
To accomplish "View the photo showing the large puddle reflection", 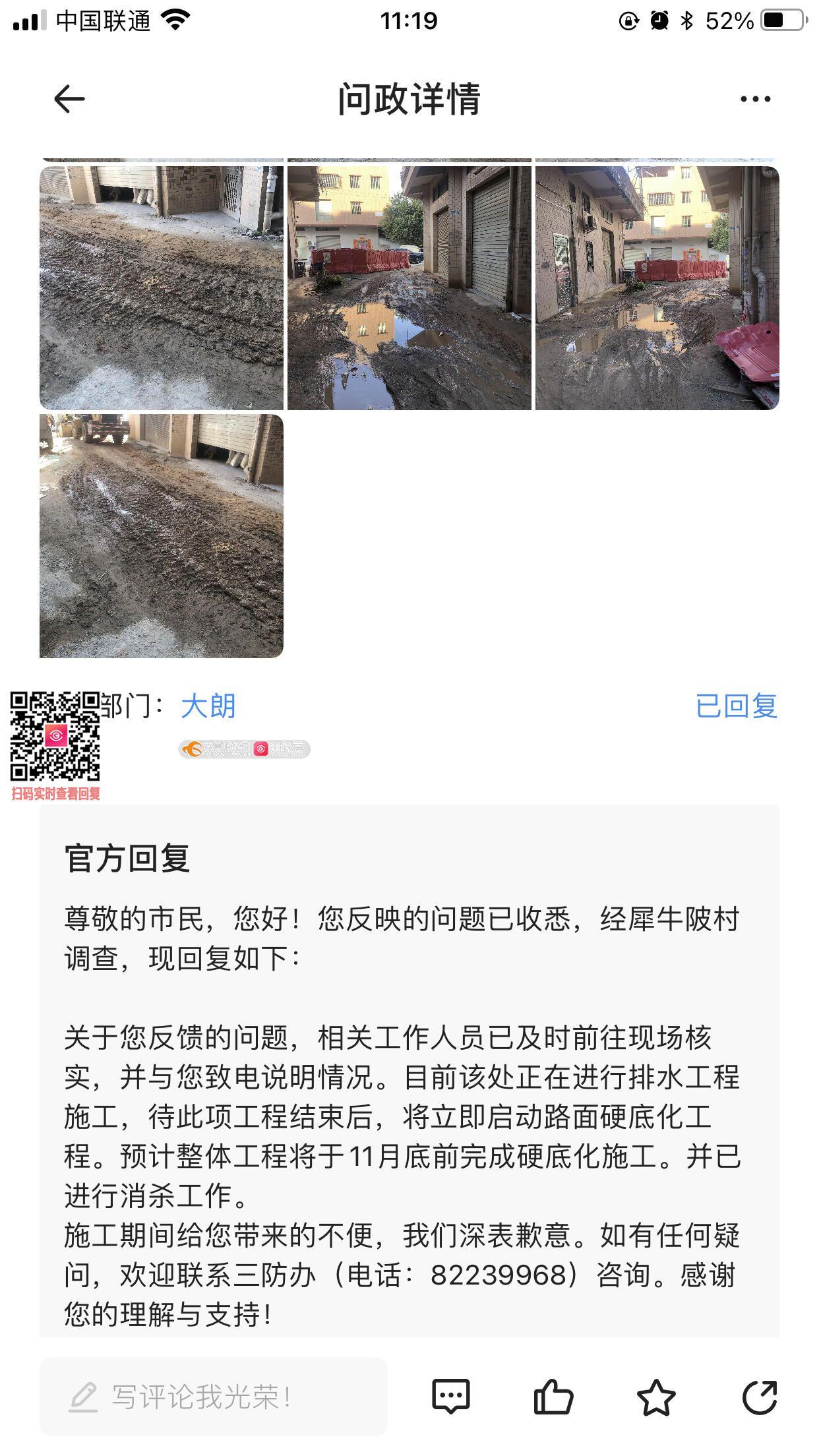I will pos(409,288).
